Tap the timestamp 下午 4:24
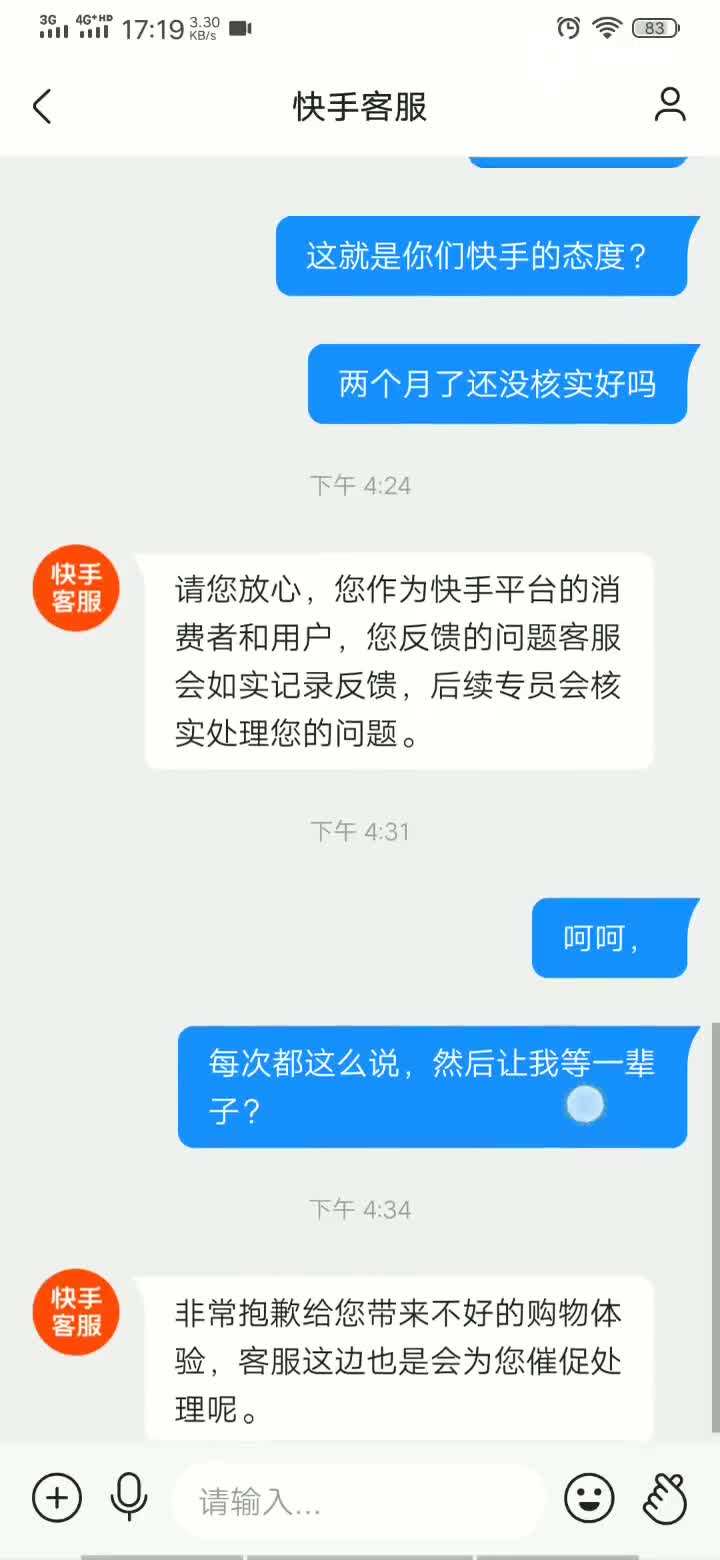The width and height of the screenshot is (720, 1560). (360, 484)
